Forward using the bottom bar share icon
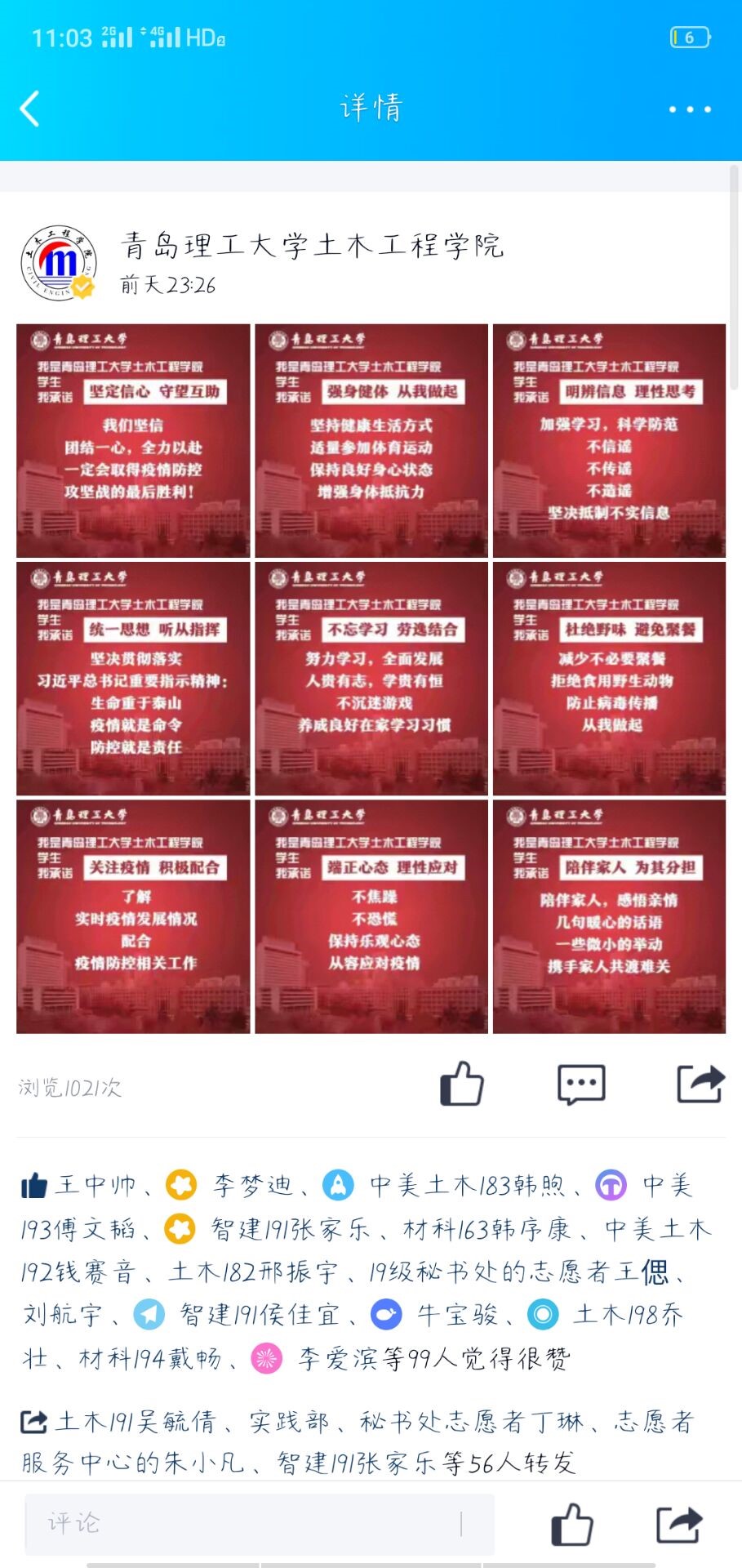742x1568 pixels. coord(679,1524)
